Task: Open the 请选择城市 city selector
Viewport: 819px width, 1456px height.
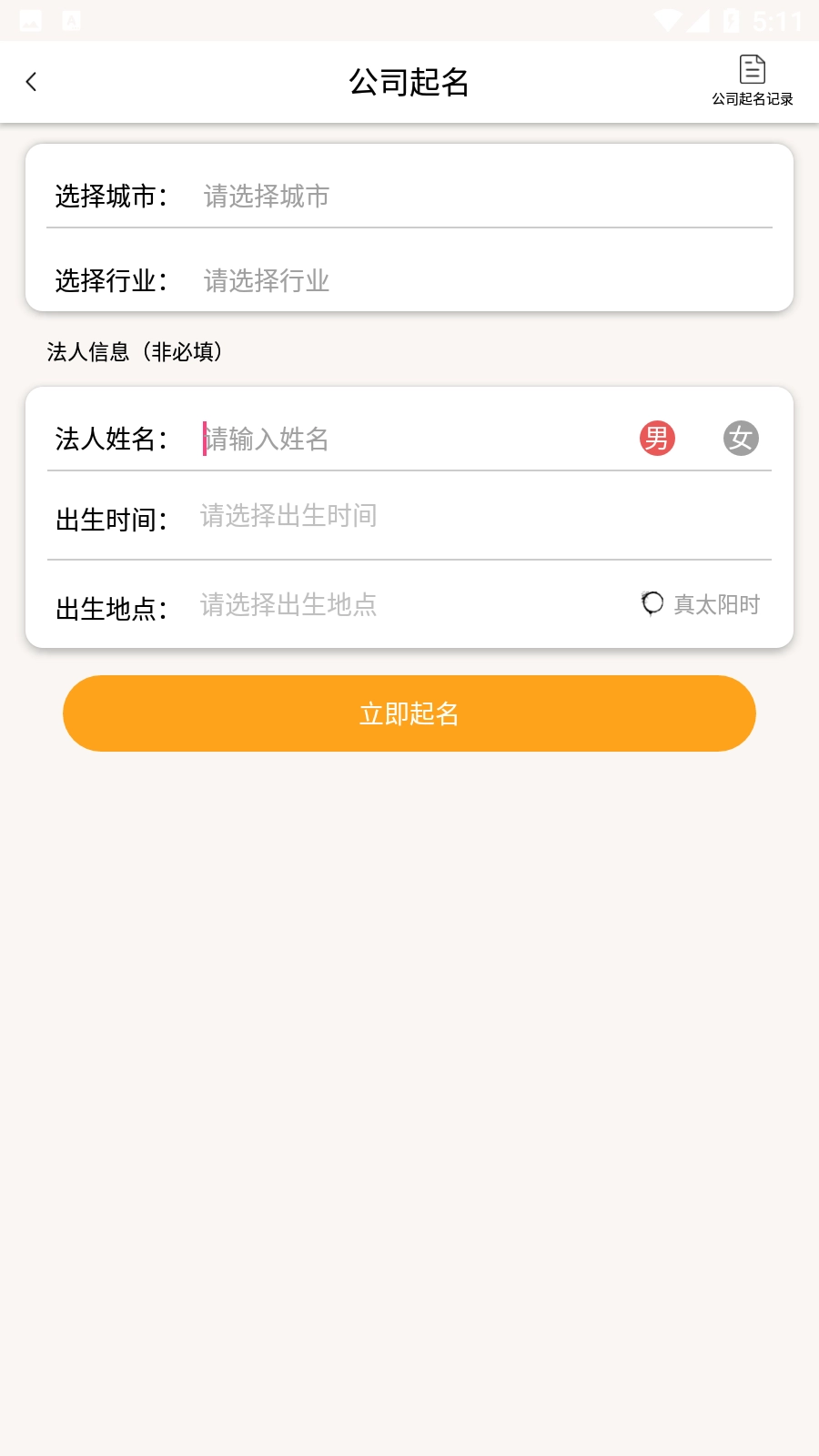Action: pyautogui.click(x=364, y=197)
